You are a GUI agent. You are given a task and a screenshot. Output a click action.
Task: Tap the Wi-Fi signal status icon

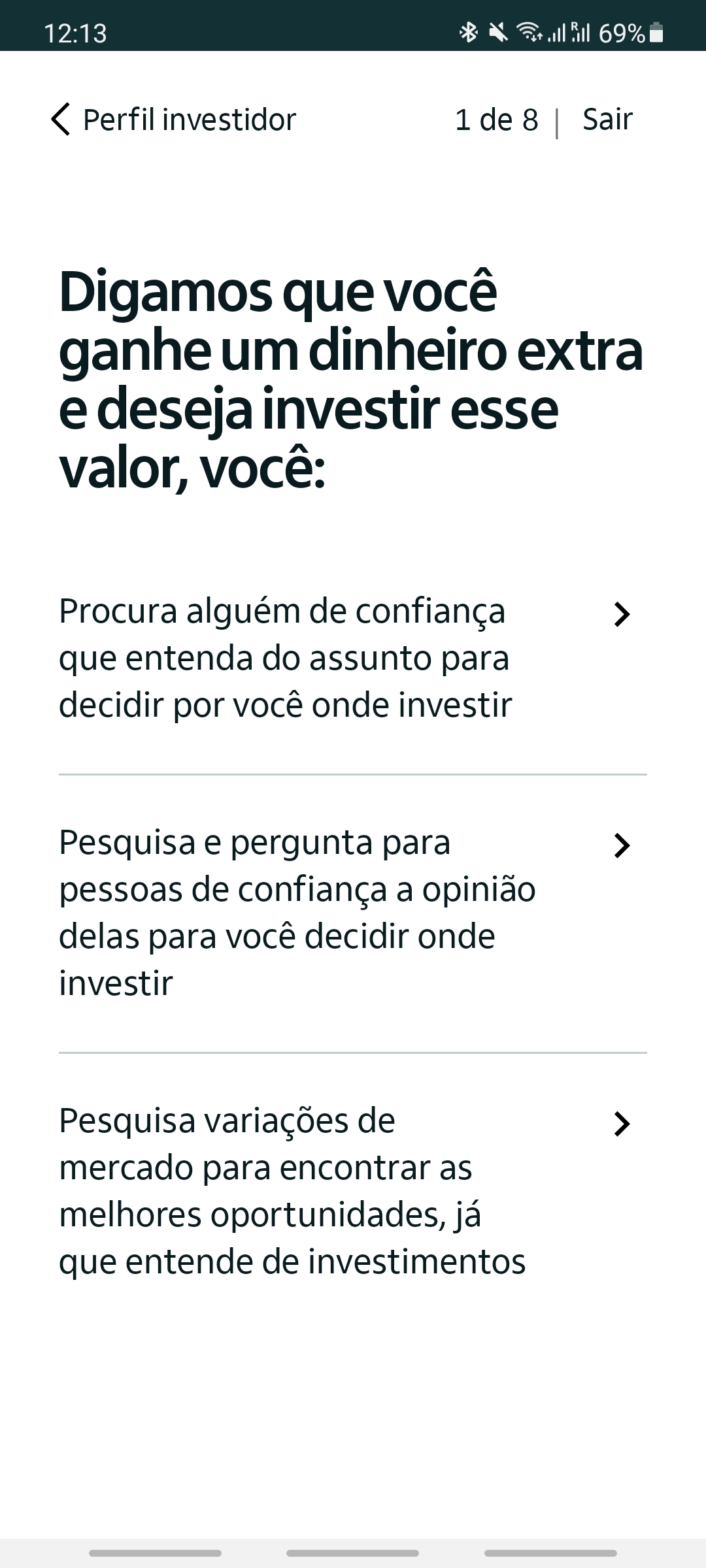click(x=531, y=31)
